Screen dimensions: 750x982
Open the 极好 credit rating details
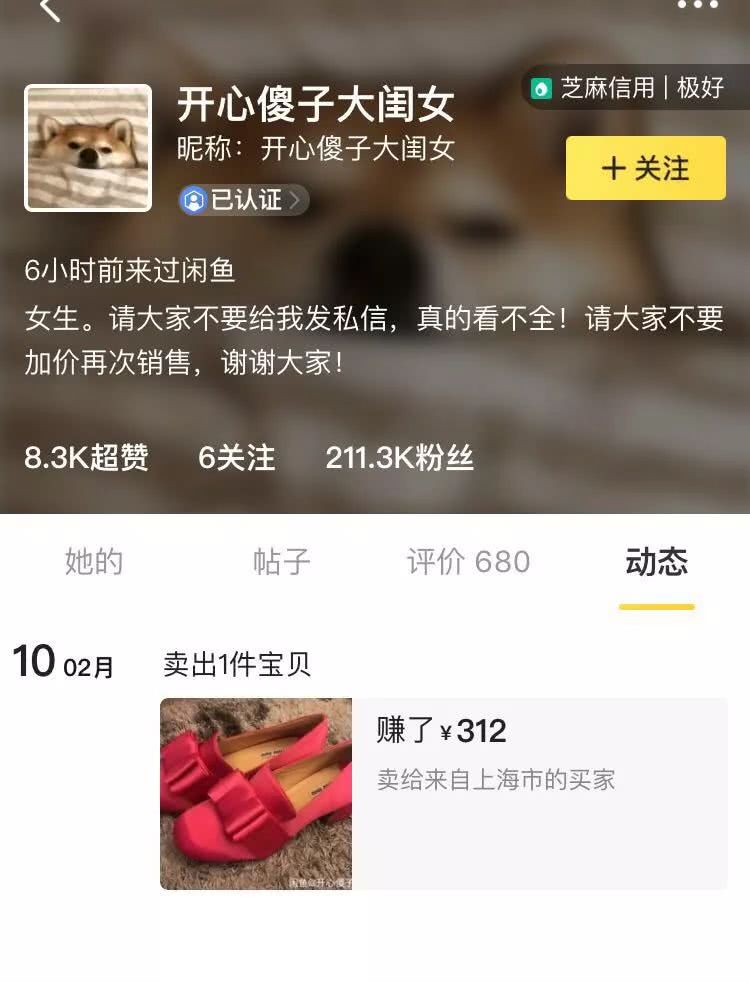click(701, 89)
